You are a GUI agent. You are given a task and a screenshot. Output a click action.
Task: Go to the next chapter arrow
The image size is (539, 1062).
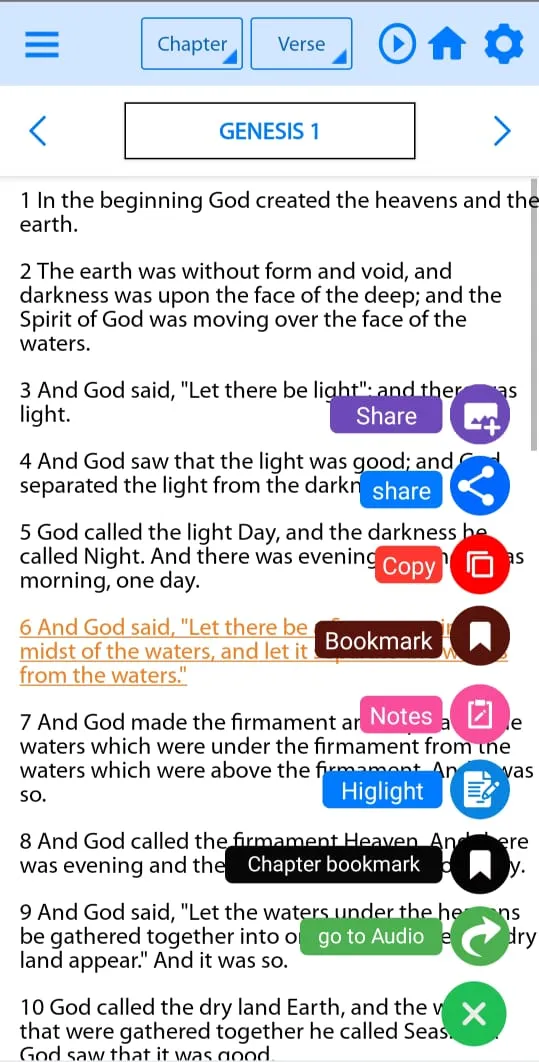501,131
